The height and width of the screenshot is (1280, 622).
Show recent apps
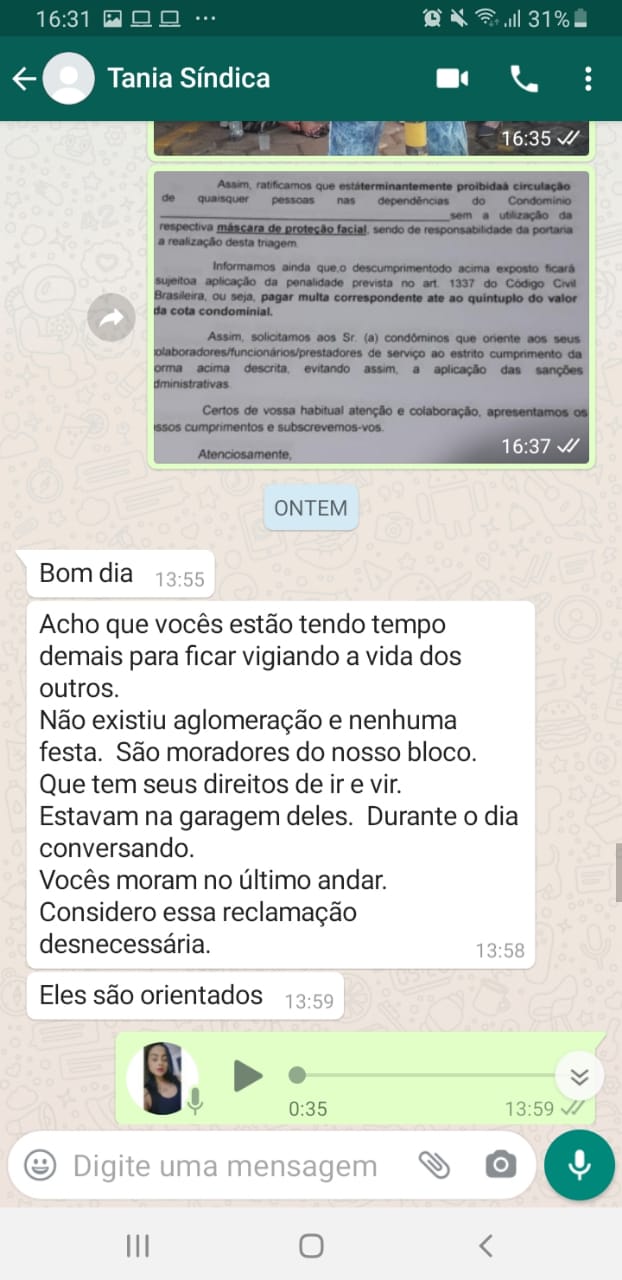[138, 1245]
